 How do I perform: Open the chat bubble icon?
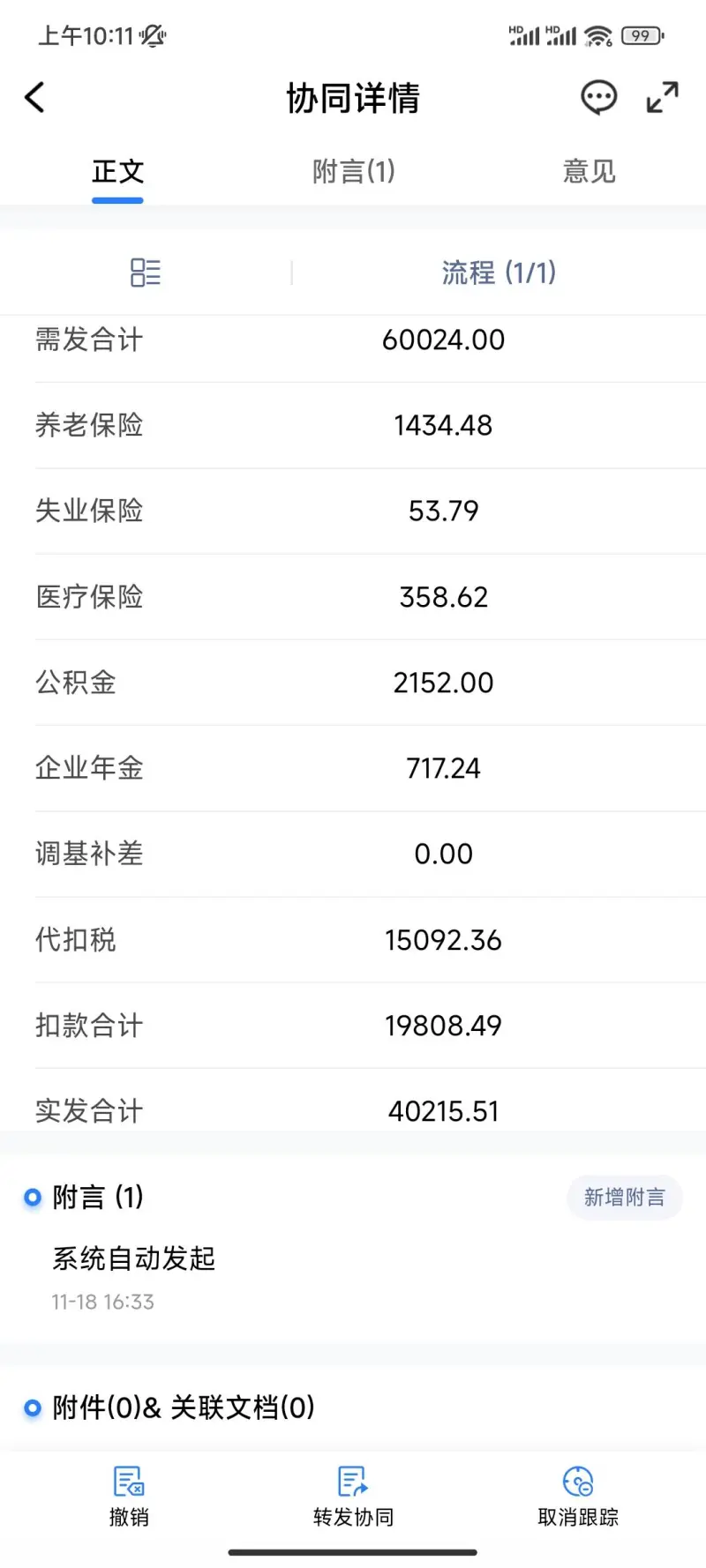pyautogui.click(x=598, y=97)
